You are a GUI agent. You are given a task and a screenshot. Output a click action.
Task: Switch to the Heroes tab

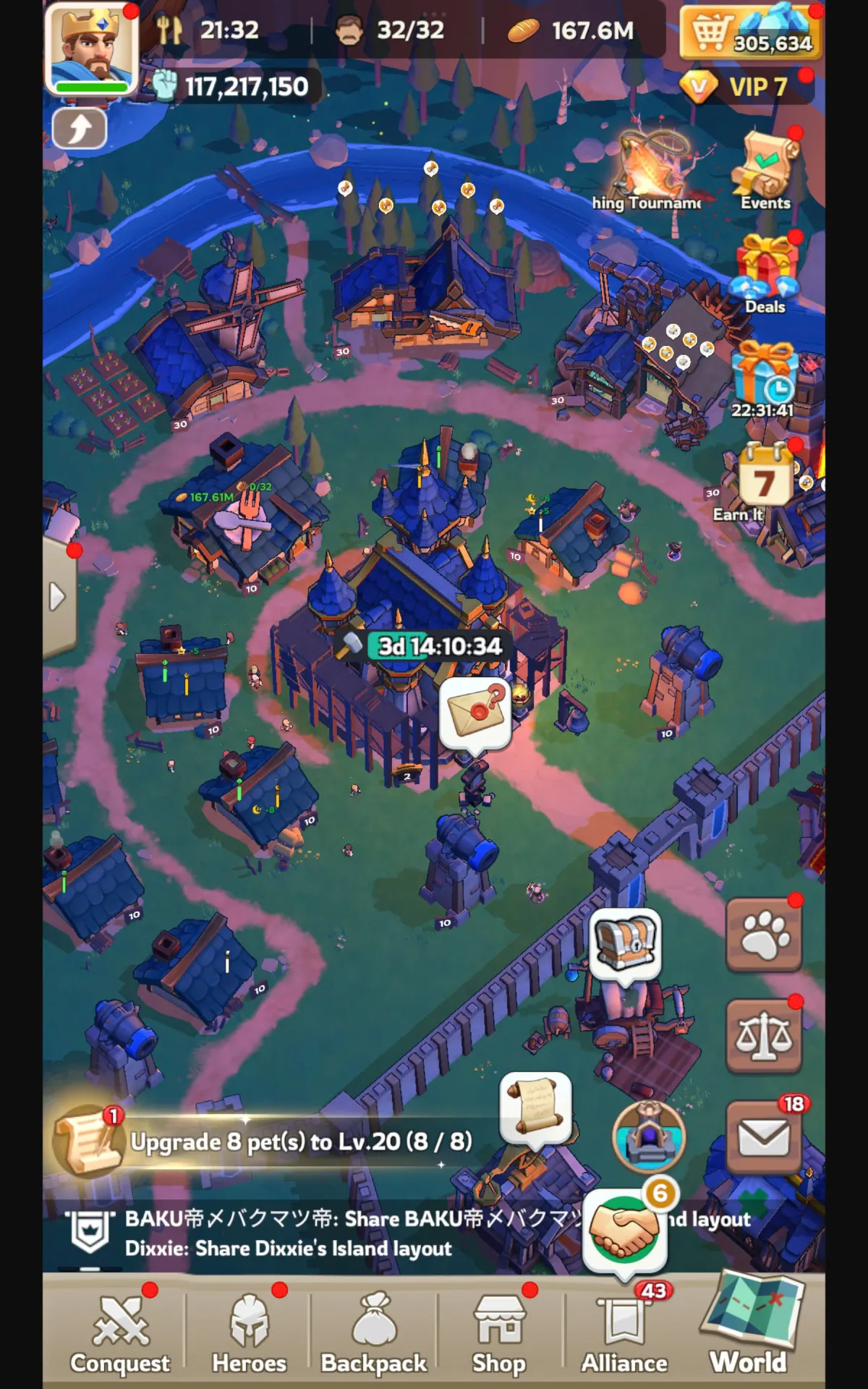[249, 1335]
